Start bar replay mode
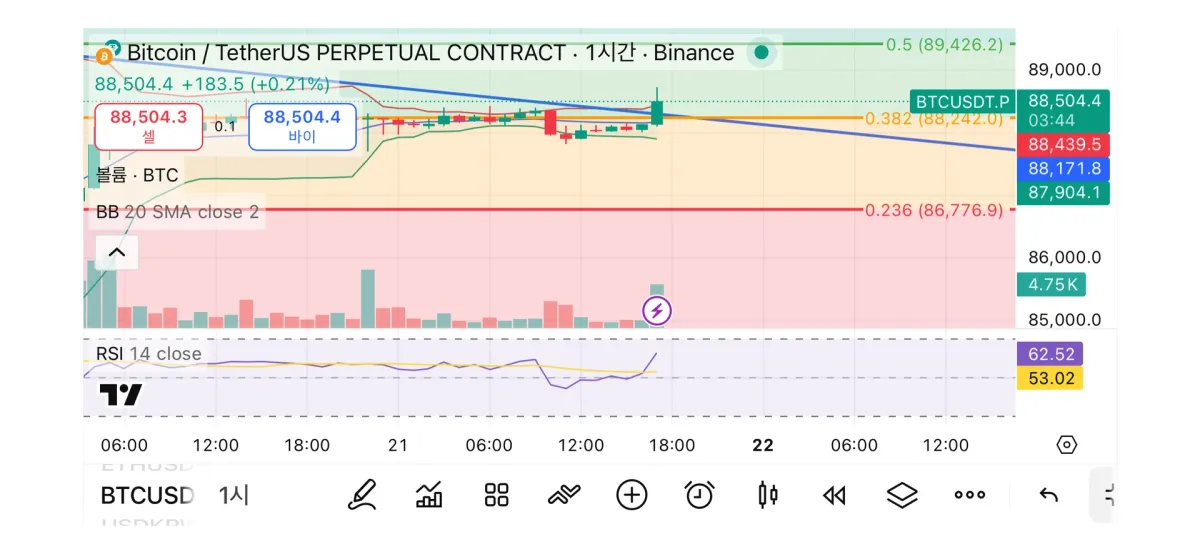 coord(834,495)
